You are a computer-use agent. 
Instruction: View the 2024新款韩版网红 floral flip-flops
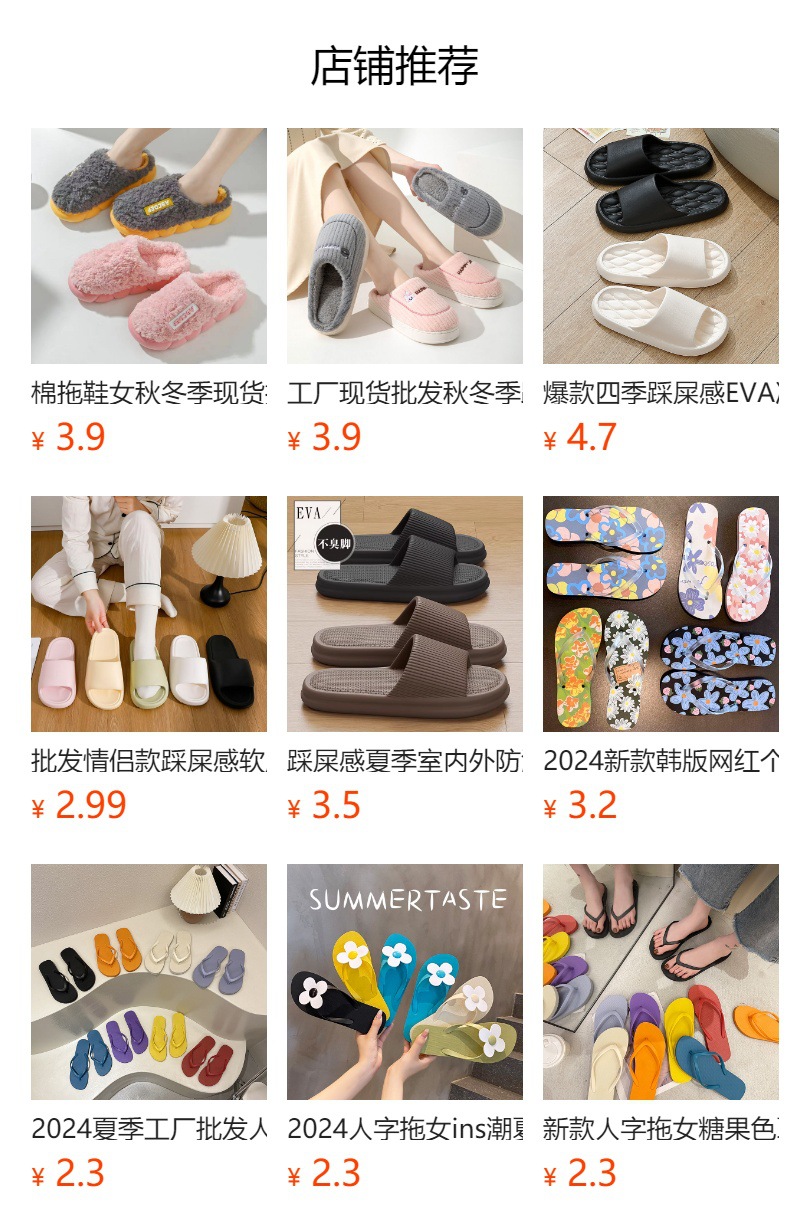661,614
